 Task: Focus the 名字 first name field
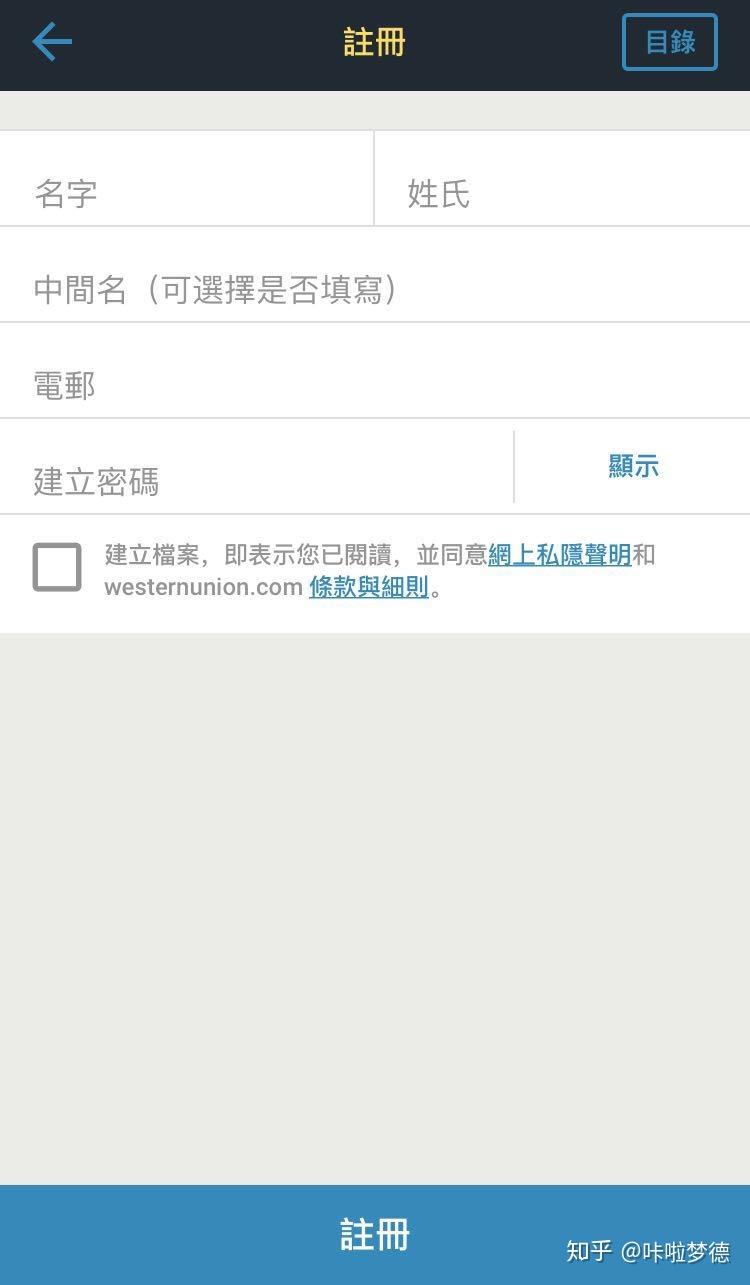[x=186, y=191]
